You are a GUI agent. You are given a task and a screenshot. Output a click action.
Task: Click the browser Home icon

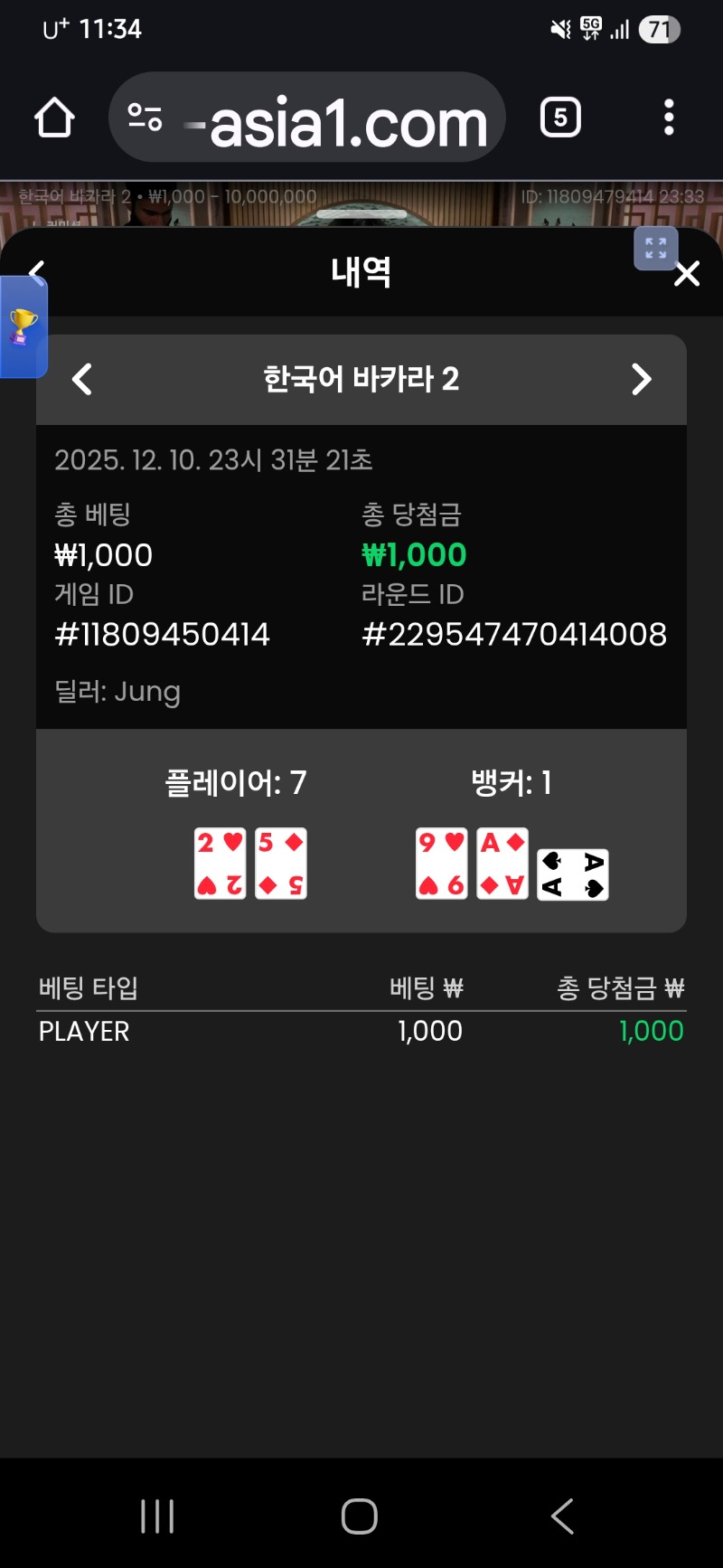click(53, 118)
